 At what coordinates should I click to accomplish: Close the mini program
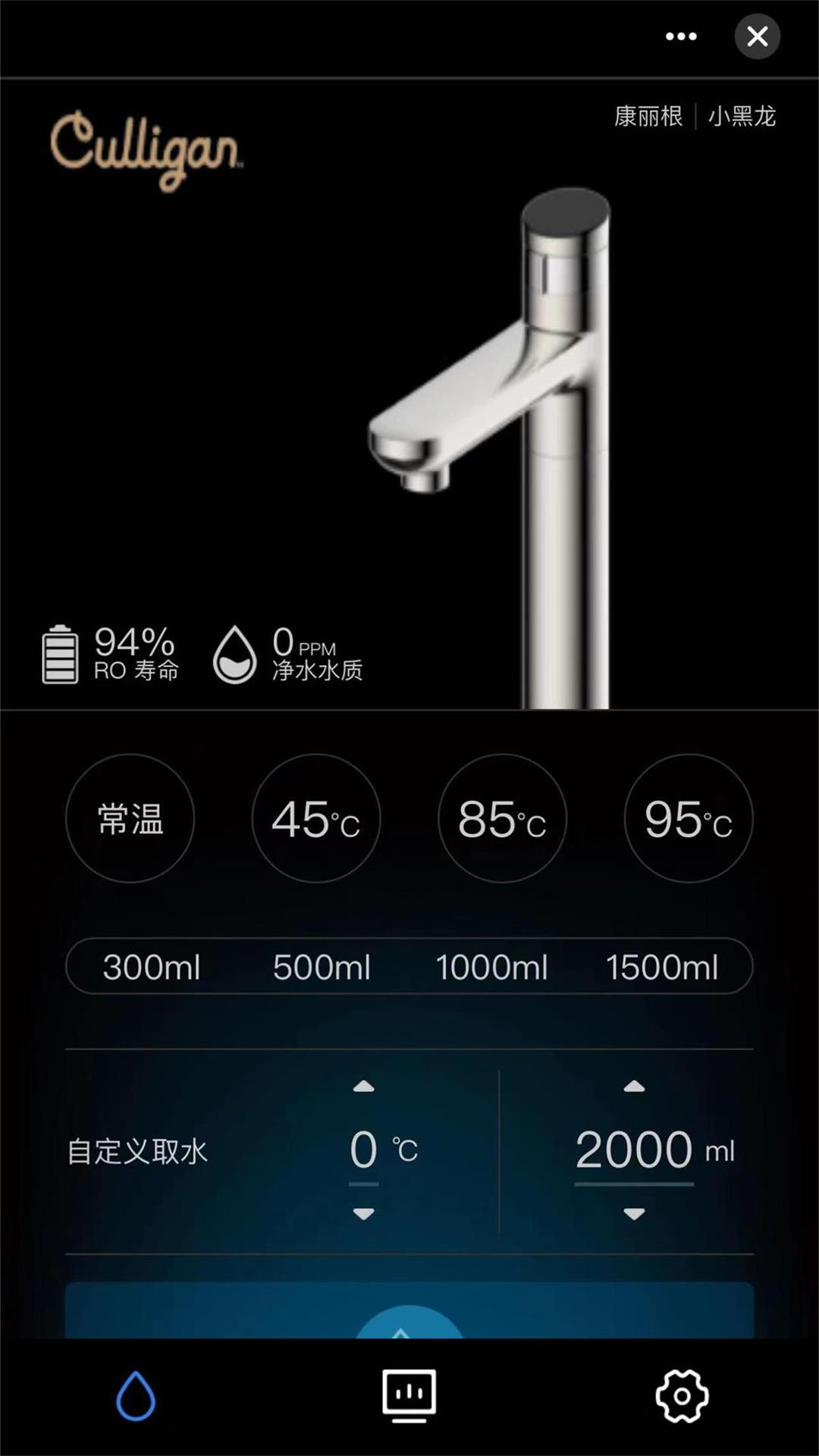757,36
